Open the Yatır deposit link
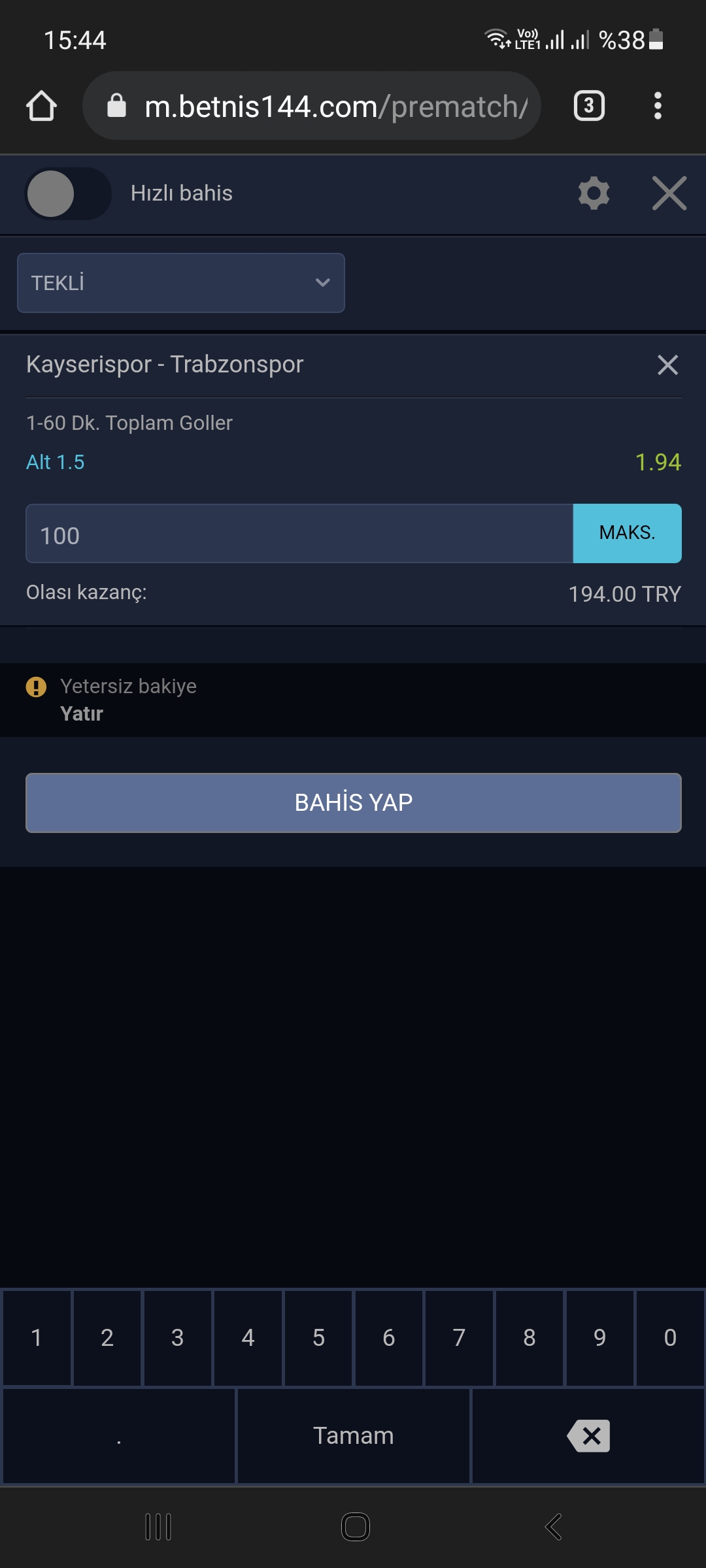The width and height of the screenshot is (706, 1568). (82, 713)
